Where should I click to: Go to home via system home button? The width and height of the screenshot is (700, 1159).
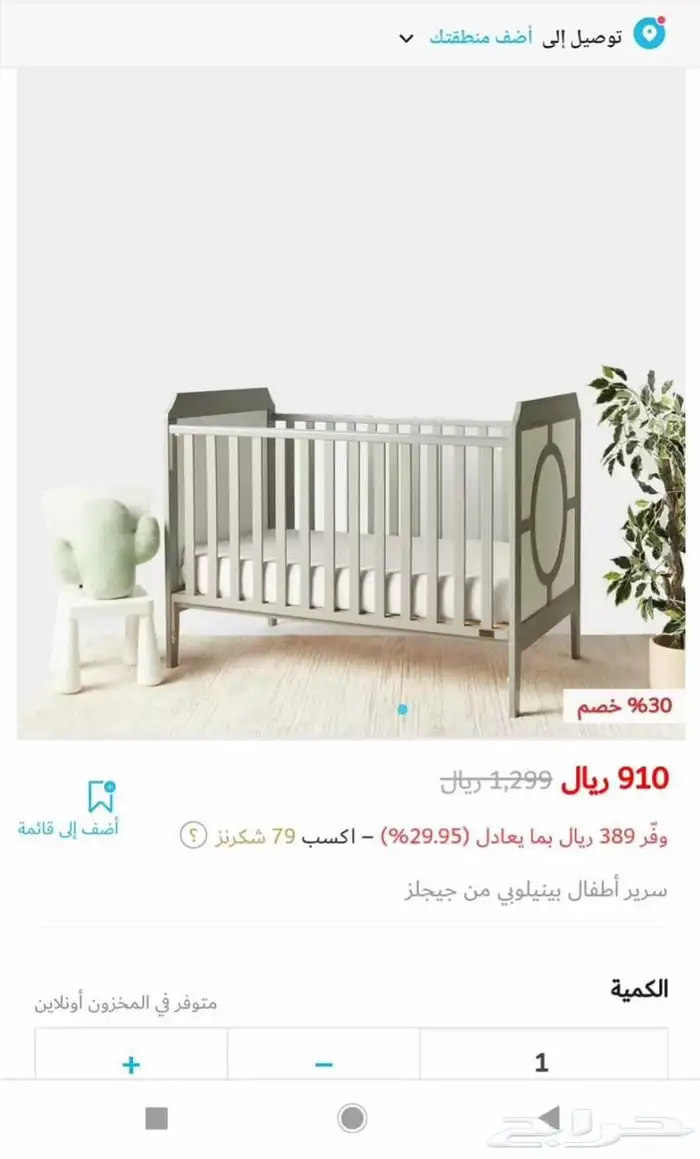[x=352, y=1118]
